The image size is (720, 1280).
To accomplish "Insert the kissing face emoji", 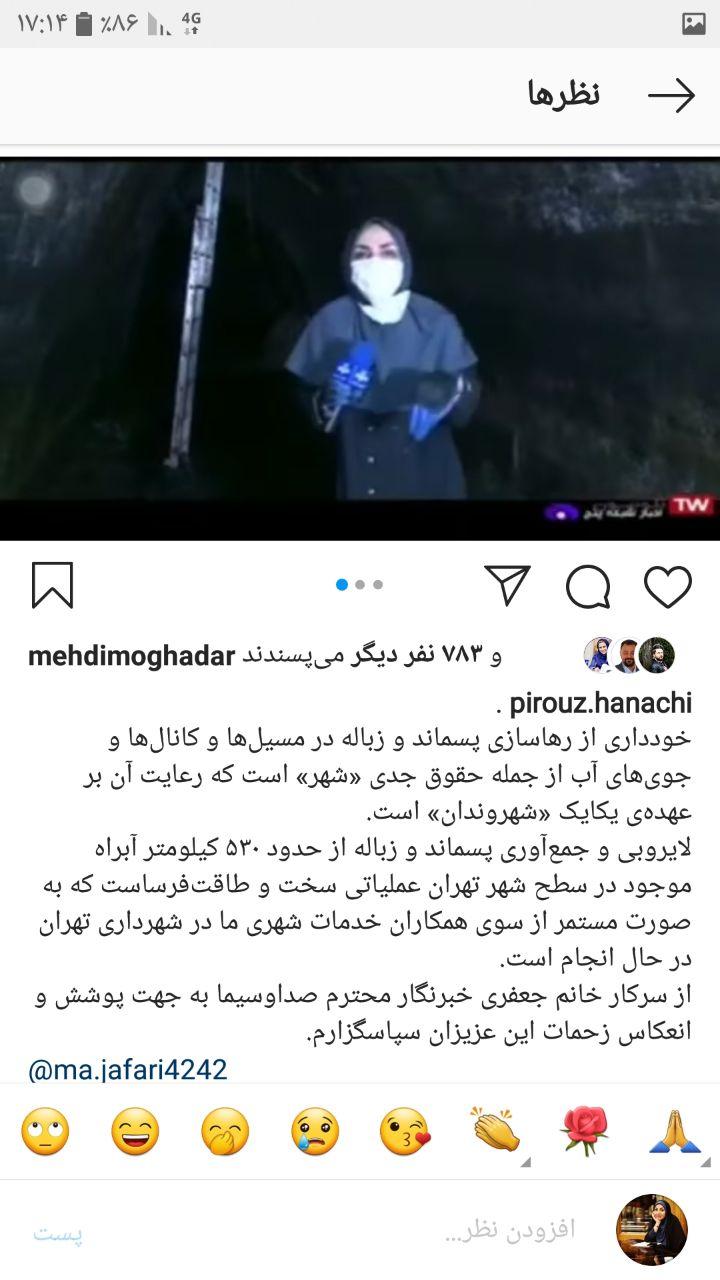I will tap(405, 1133).
